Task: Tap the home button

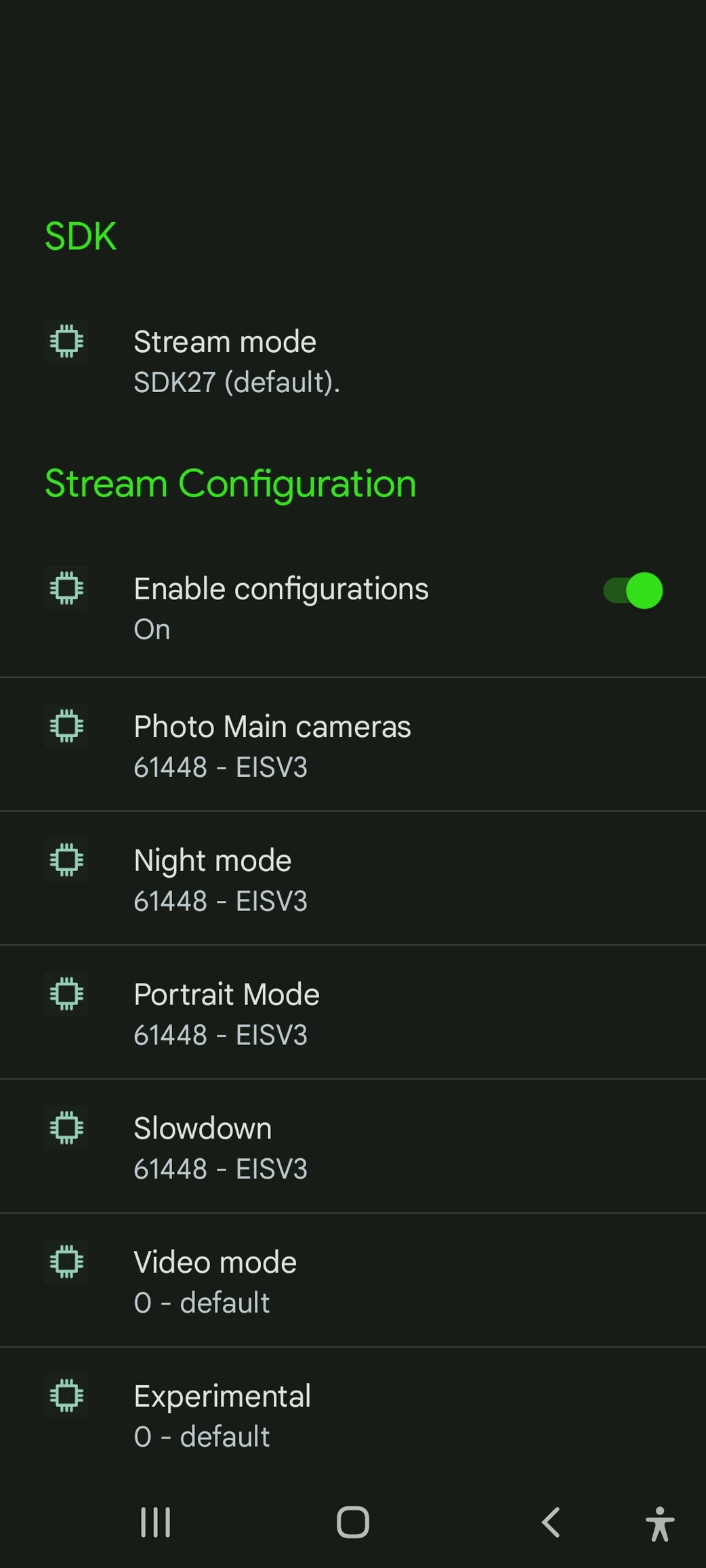Action: (x=353, y=1523)
